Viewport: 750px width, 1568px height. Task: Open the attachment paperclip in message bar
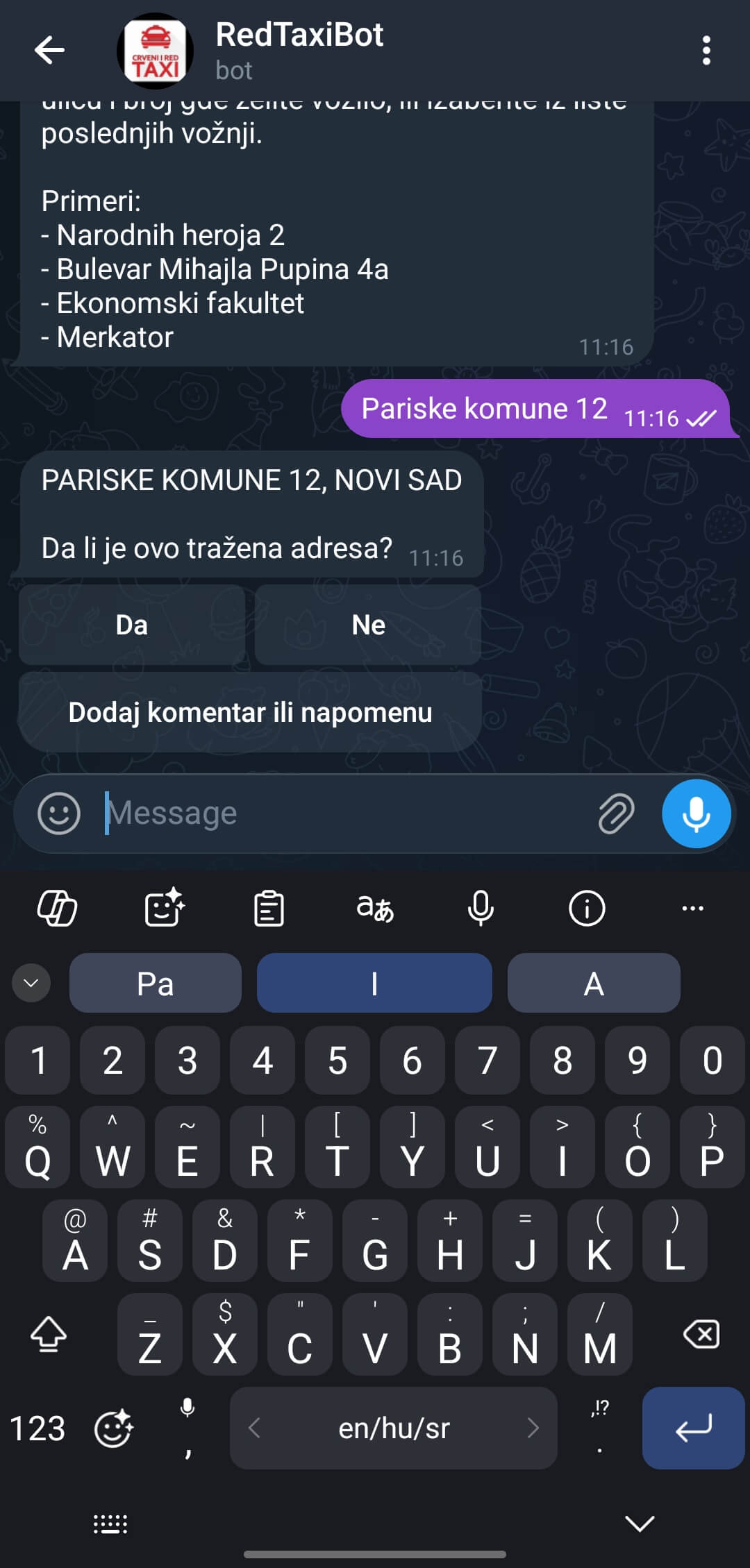[x=615, y=813]
